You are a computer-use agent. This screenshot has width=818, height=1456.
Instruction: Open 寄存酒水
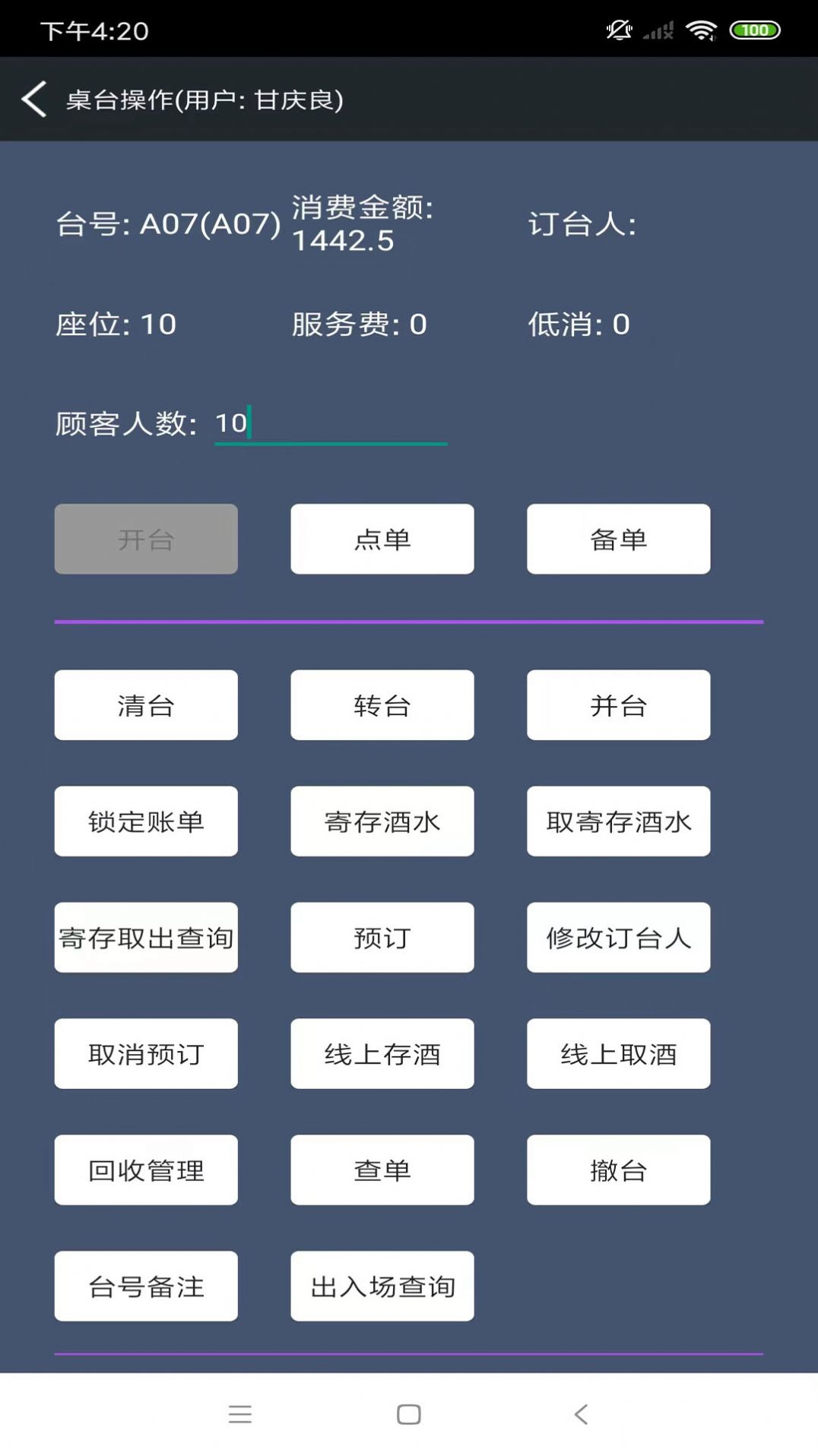[x=382, y=821]
